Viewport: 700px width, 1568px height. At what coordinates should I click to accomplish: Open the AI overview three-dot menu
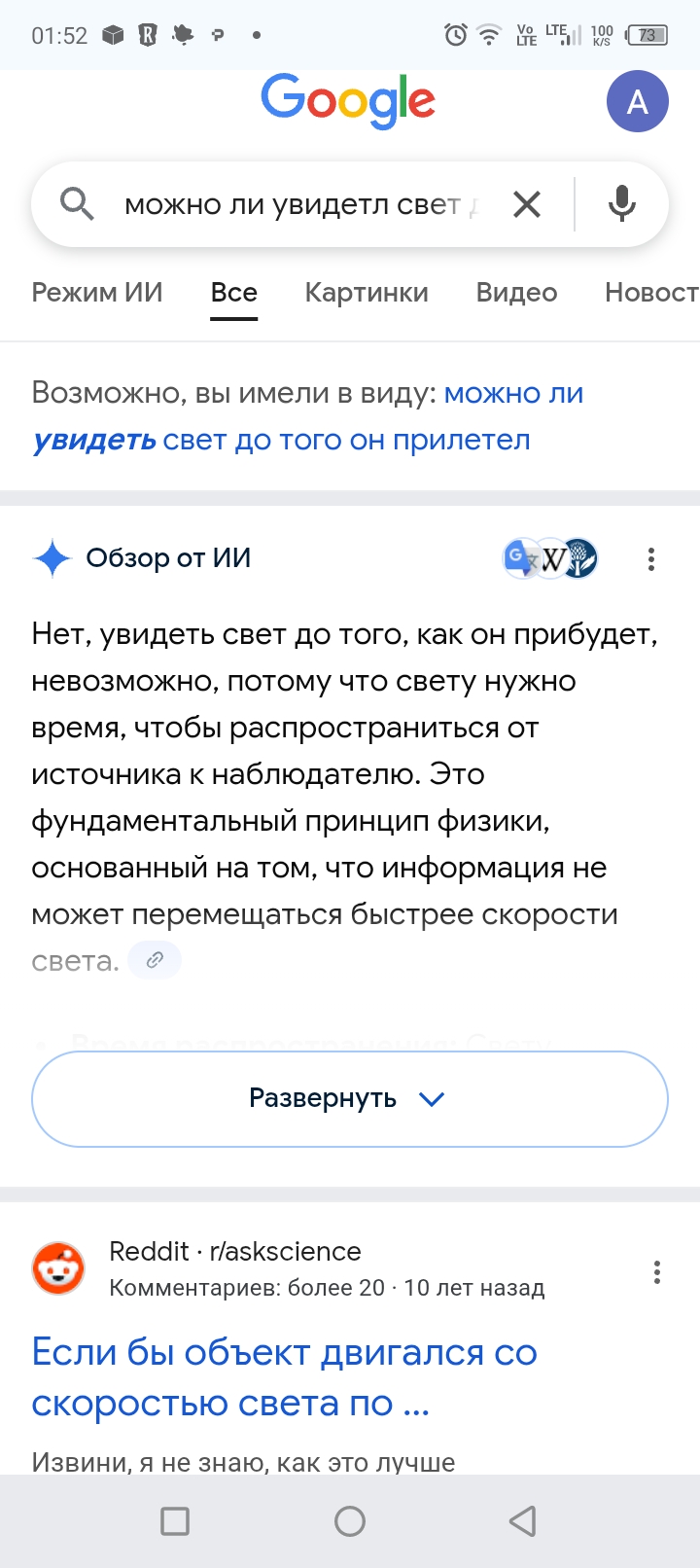point(651,559)
